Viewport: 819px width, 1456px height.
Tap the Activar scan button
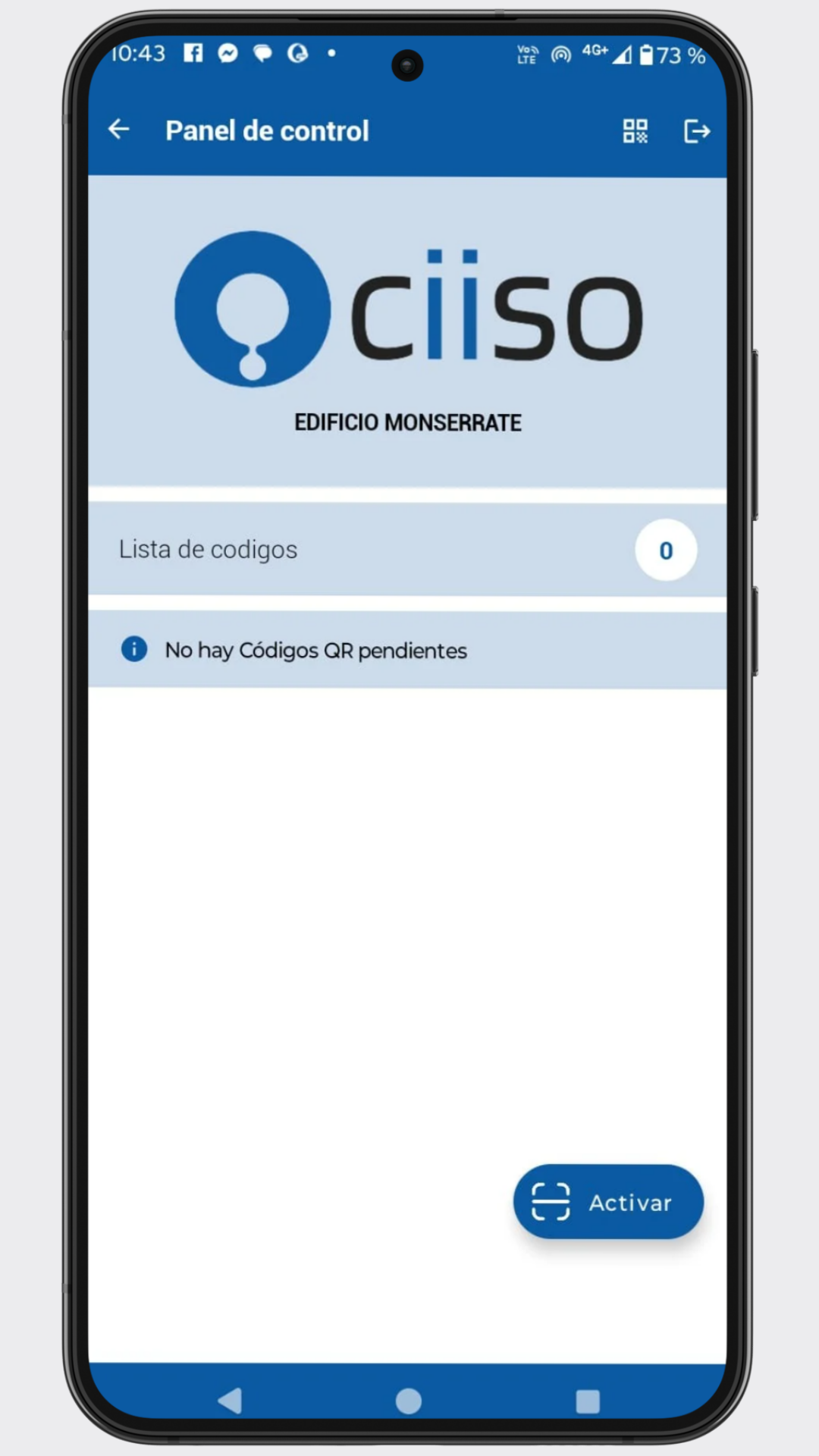coord(608,1202)
